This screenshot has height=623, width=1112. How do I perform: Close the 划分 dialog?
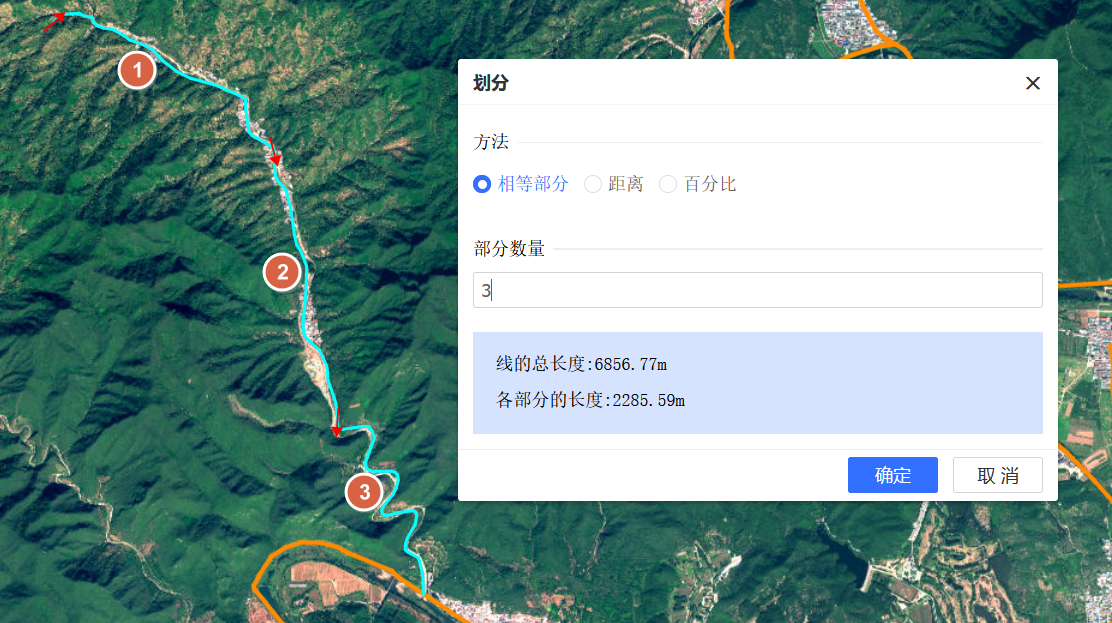1033,83
